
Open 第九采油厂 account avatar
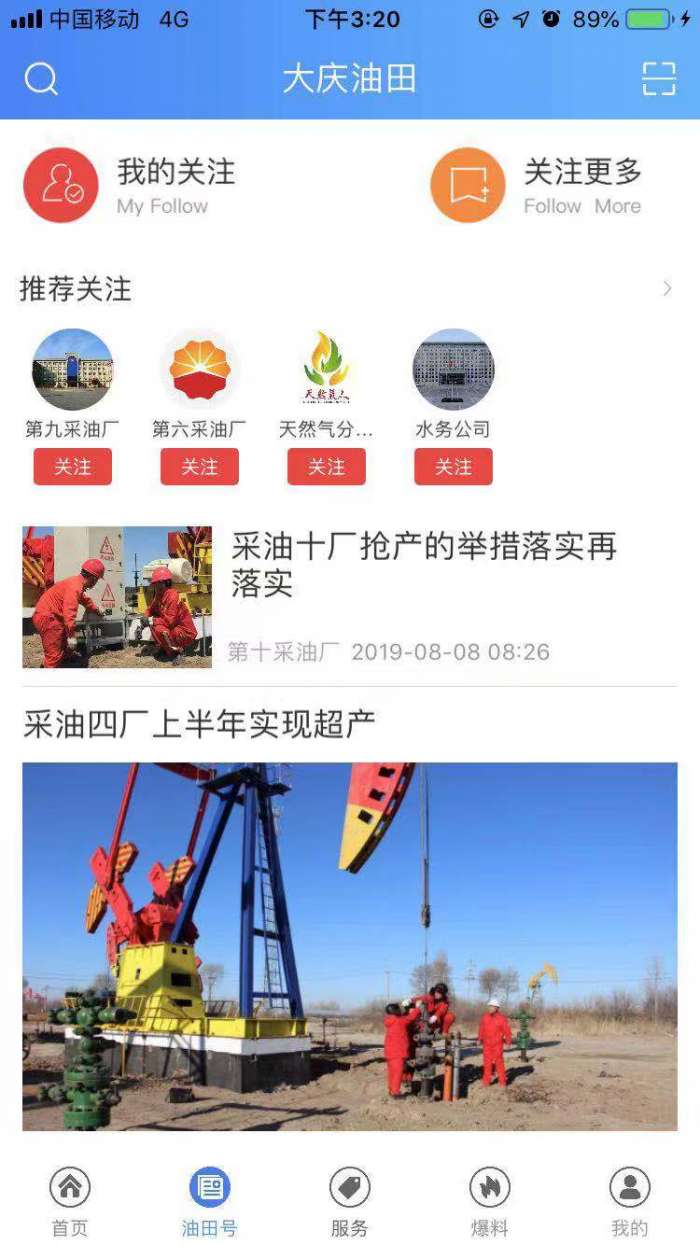(x=72, y=369)
